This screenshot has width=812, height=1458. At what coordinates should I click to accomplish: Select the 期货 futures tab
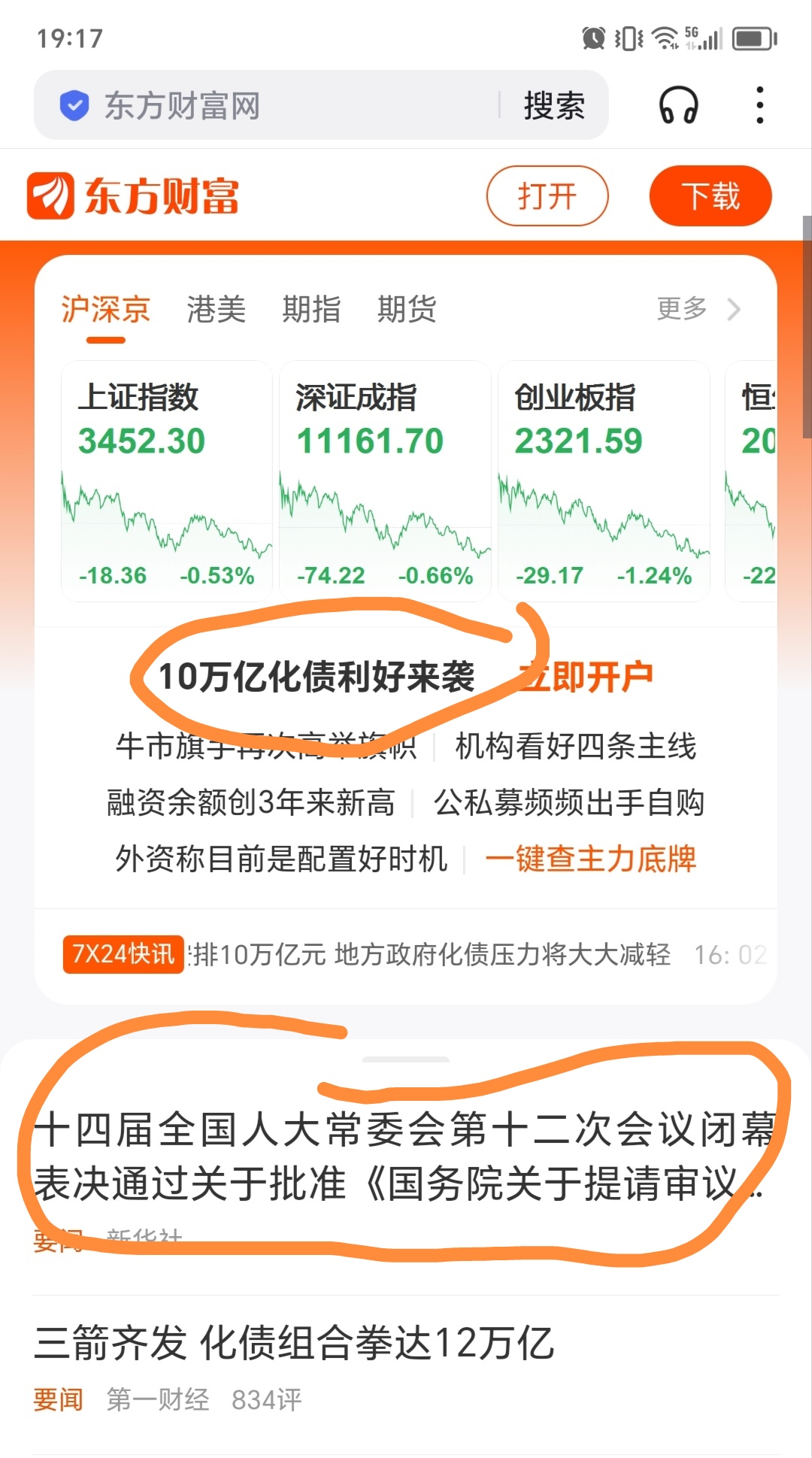pos(406,310)
